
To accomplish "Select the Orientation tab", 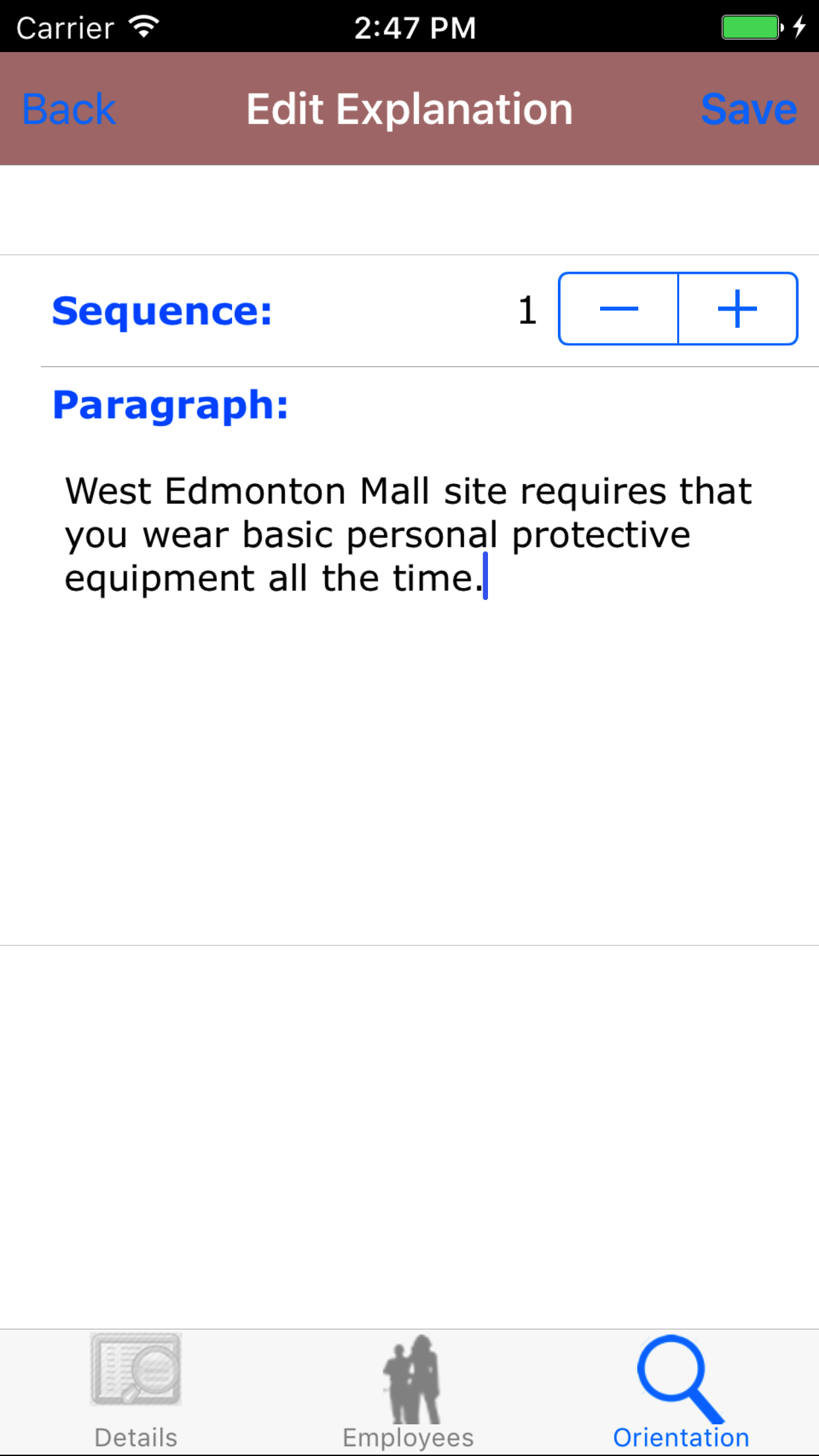I will coord(681,1391).
